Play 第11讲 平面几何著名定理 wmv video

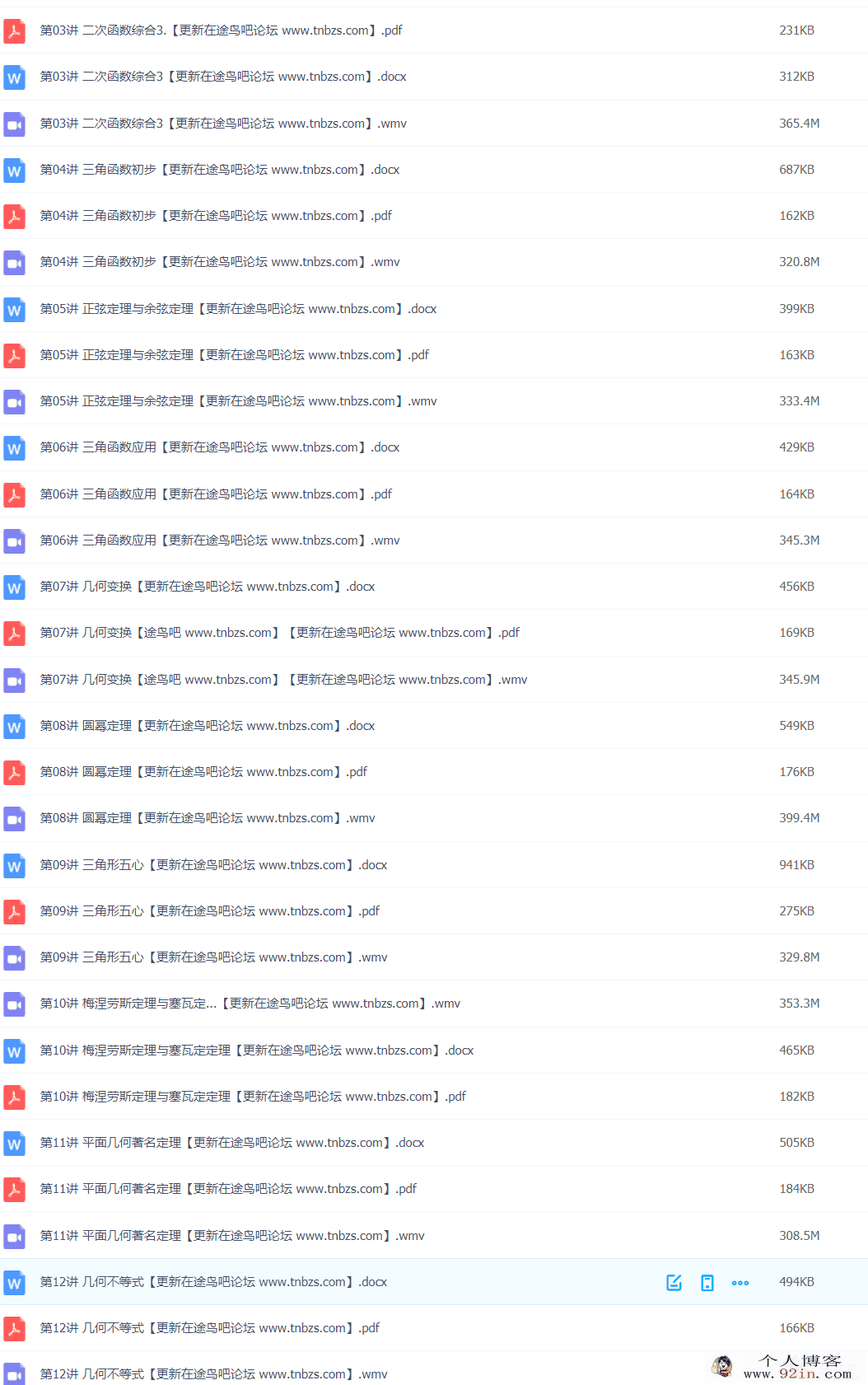coord(231,1236)
